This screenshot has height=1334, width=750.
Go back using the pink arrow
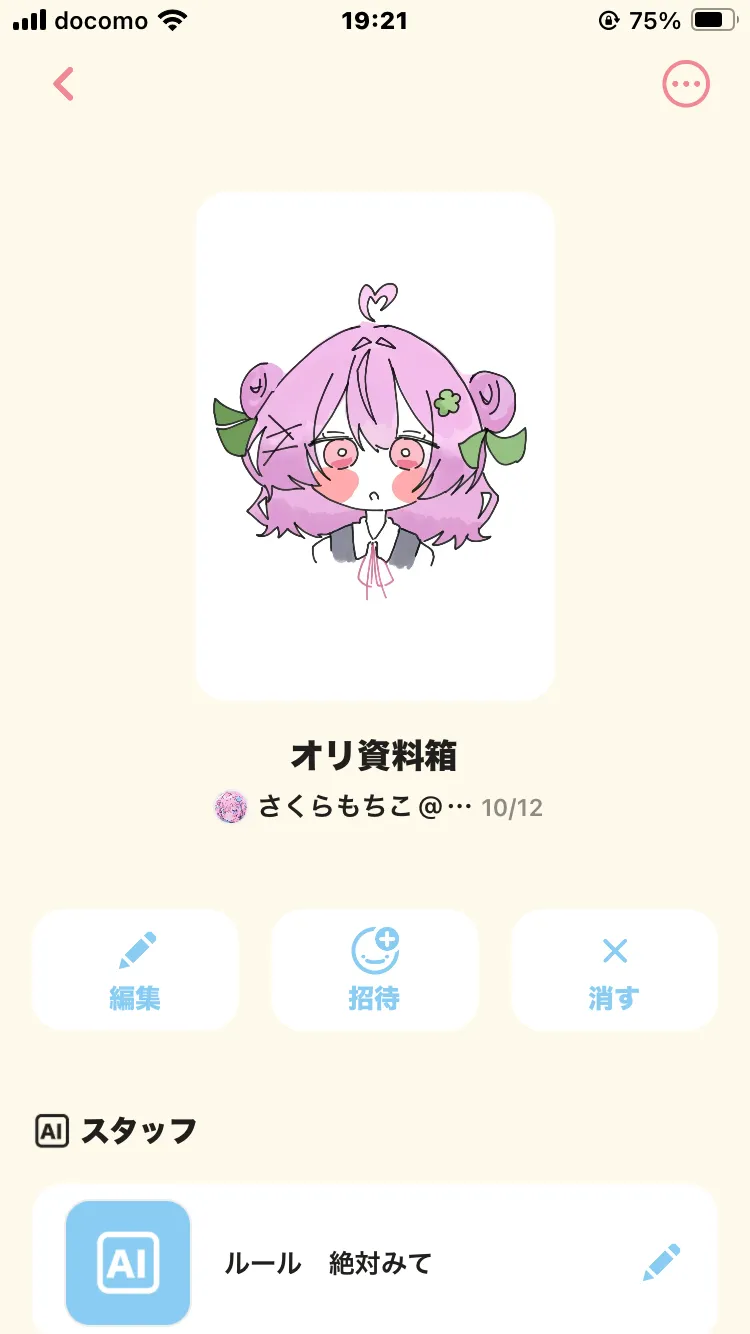(64, 84)
